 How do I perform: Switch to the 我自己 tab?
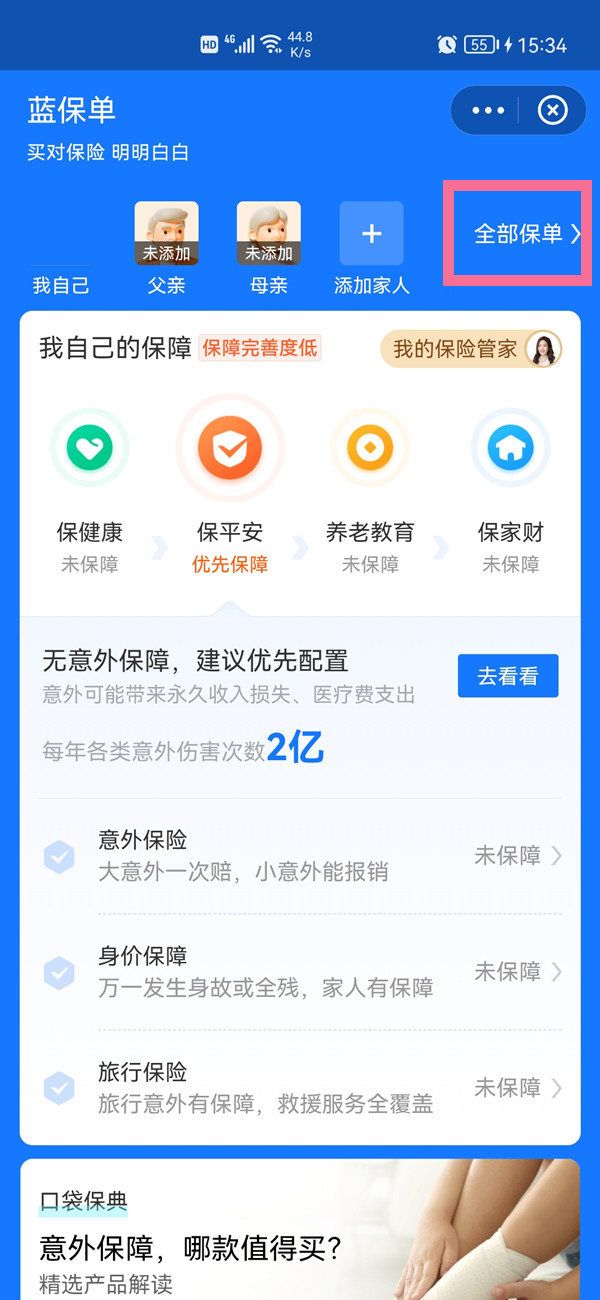(61, 285)
